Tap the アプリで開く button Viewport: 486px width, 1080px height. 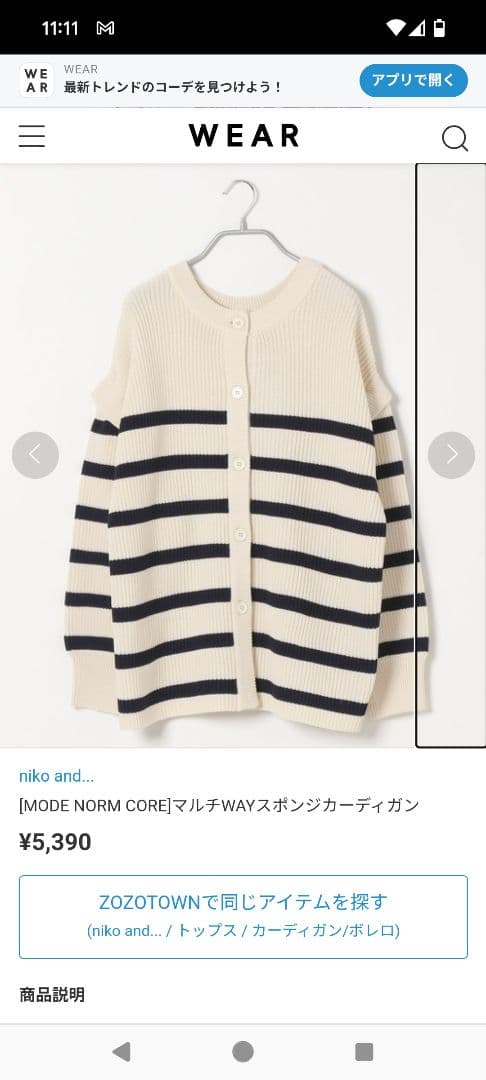click(x=413, y=81)
